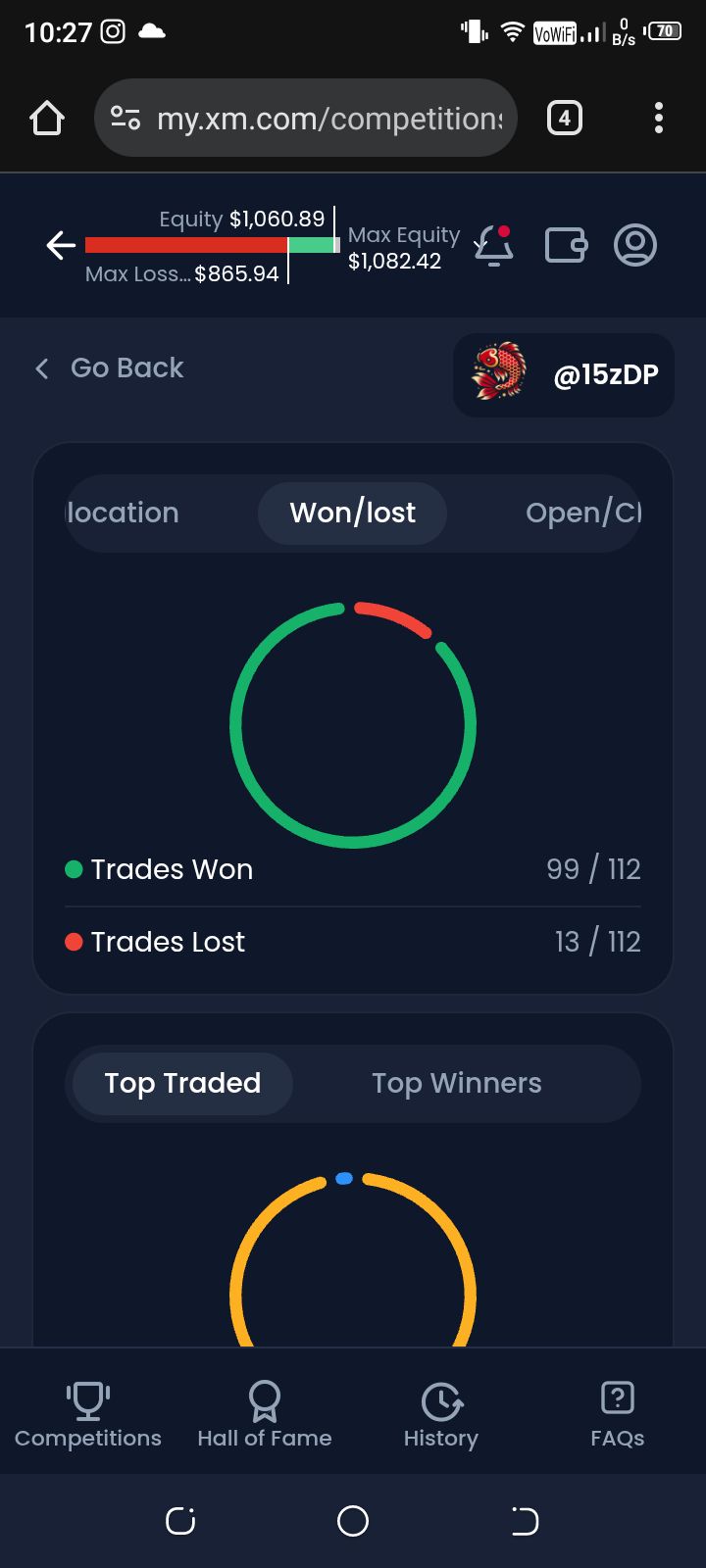Image resolution: width=706 pixels, height=1568 pixels.
Task: Tap the system home button
Action: [x=353, y=1521]
